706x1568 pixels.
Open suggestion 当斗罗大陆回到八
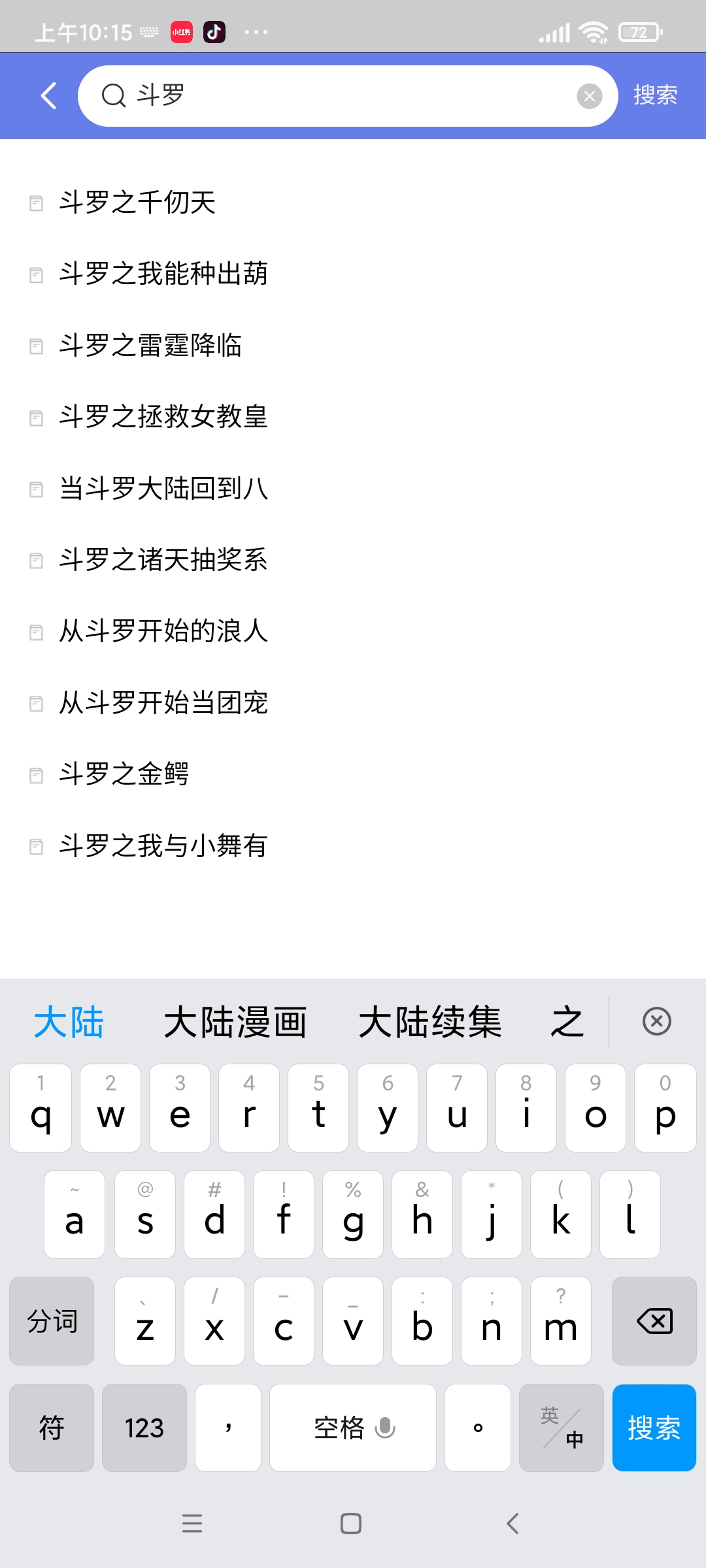[163, 488]
